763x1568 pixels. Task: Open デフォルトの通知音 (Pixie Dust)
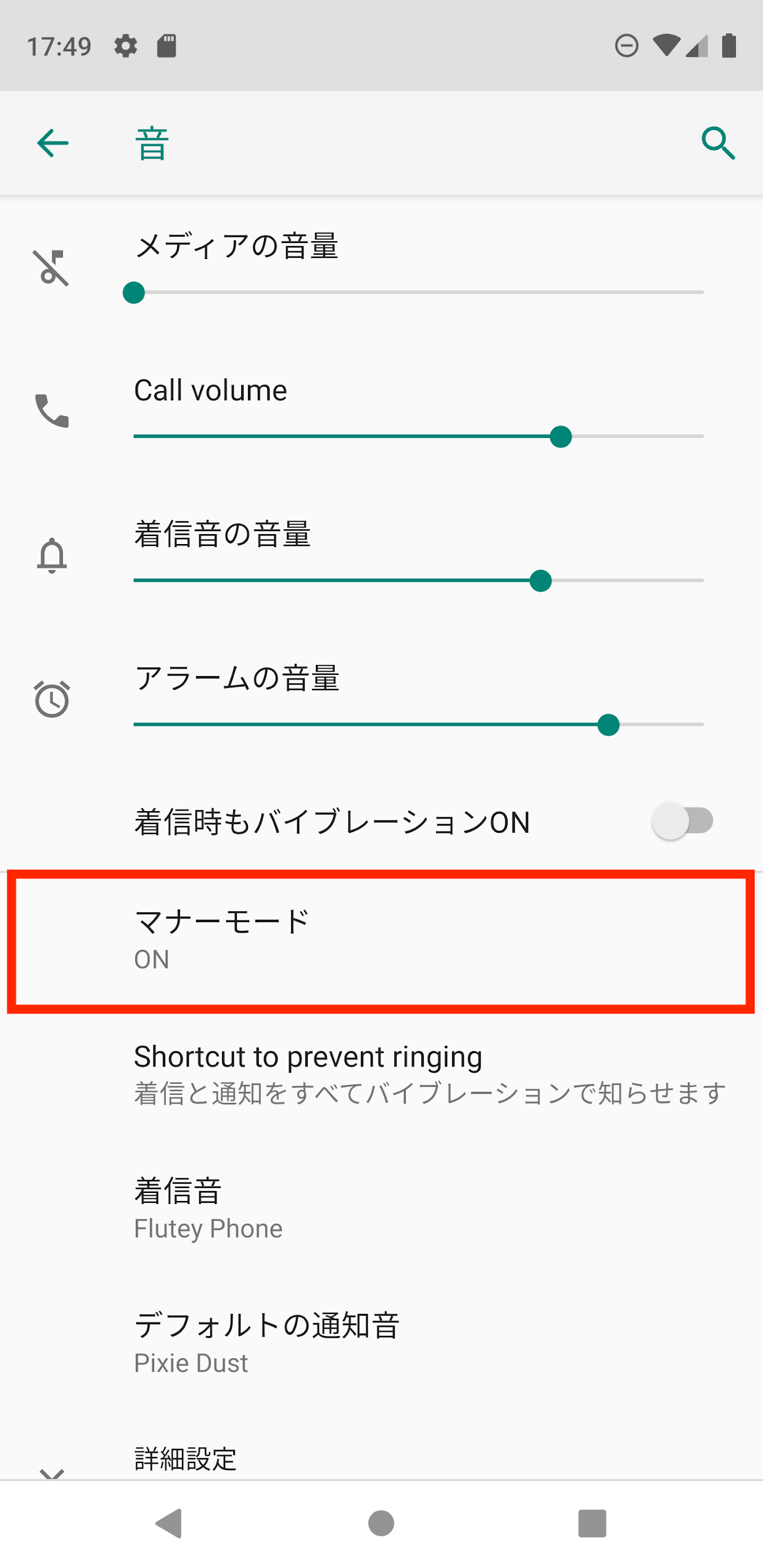click(381, 1343)
